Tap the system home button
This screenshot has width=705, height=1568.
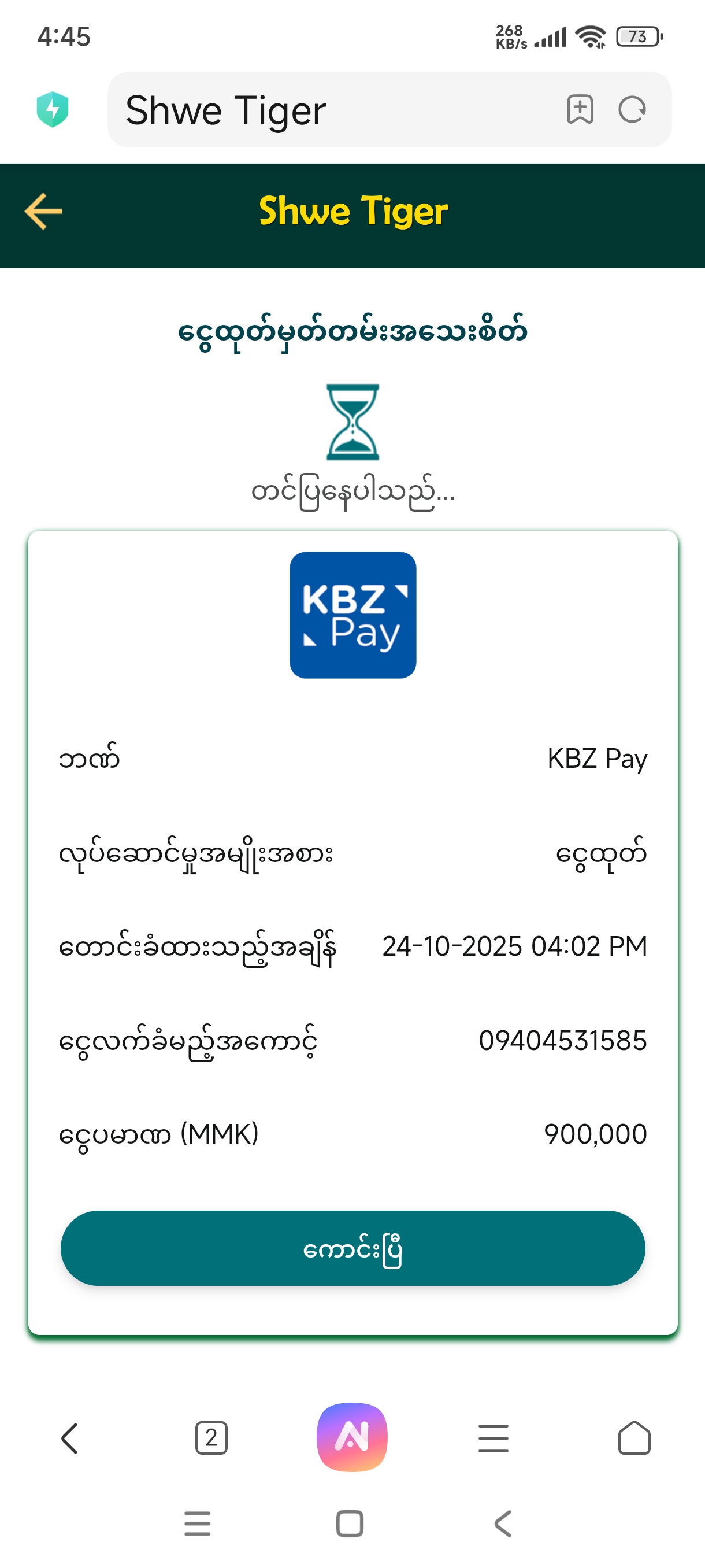coord(350,1523)
